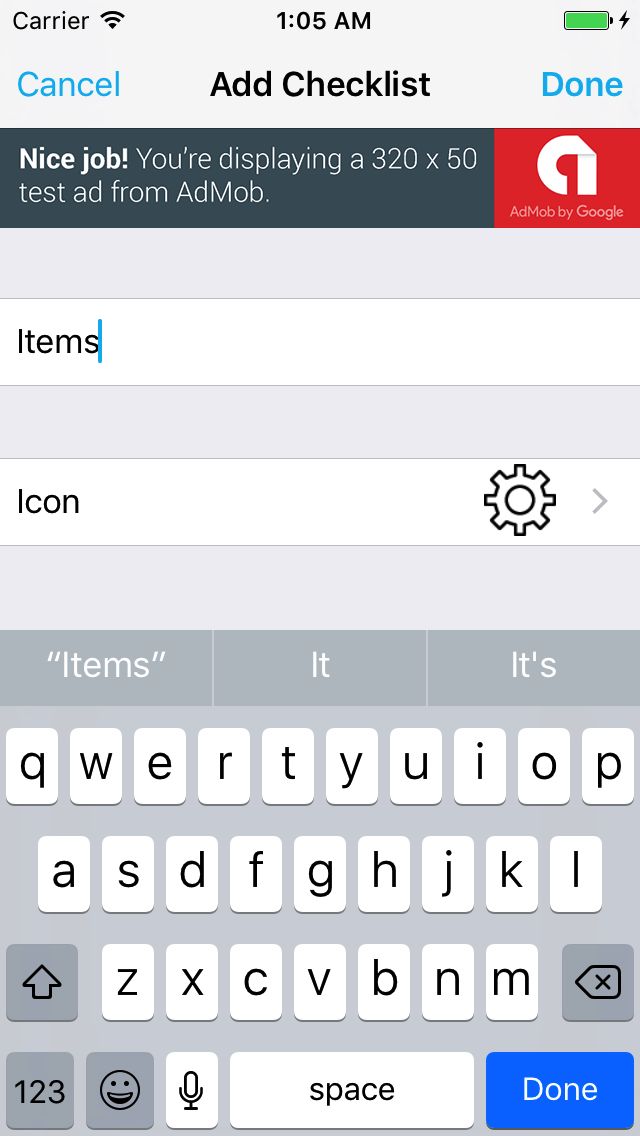640x1136 pixels.
Task: Tap the blue Done keyboard key
Action: coord(560,1090)
